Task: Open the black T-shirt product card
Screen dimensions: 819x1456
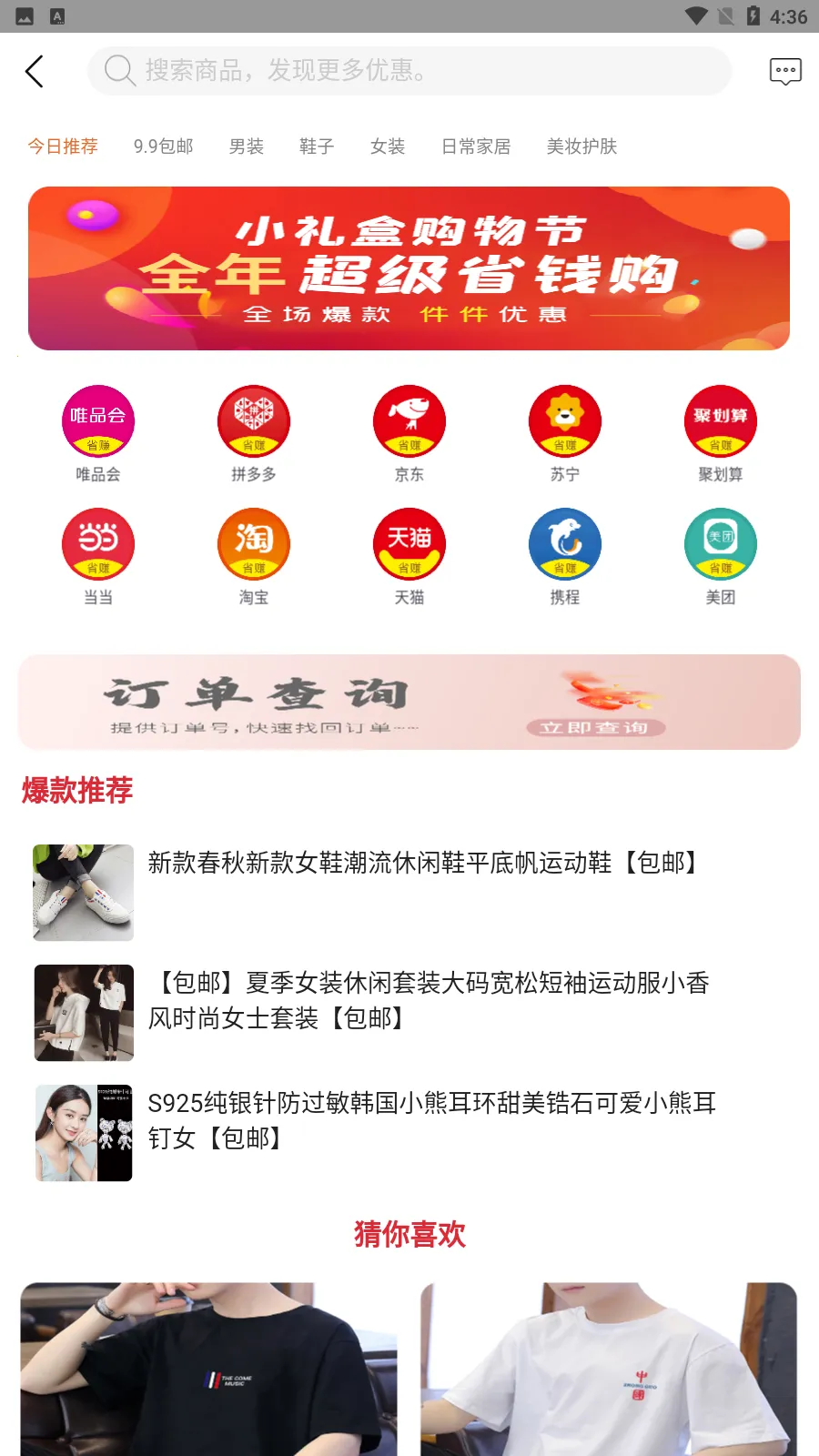Action: coord(208,1368)
